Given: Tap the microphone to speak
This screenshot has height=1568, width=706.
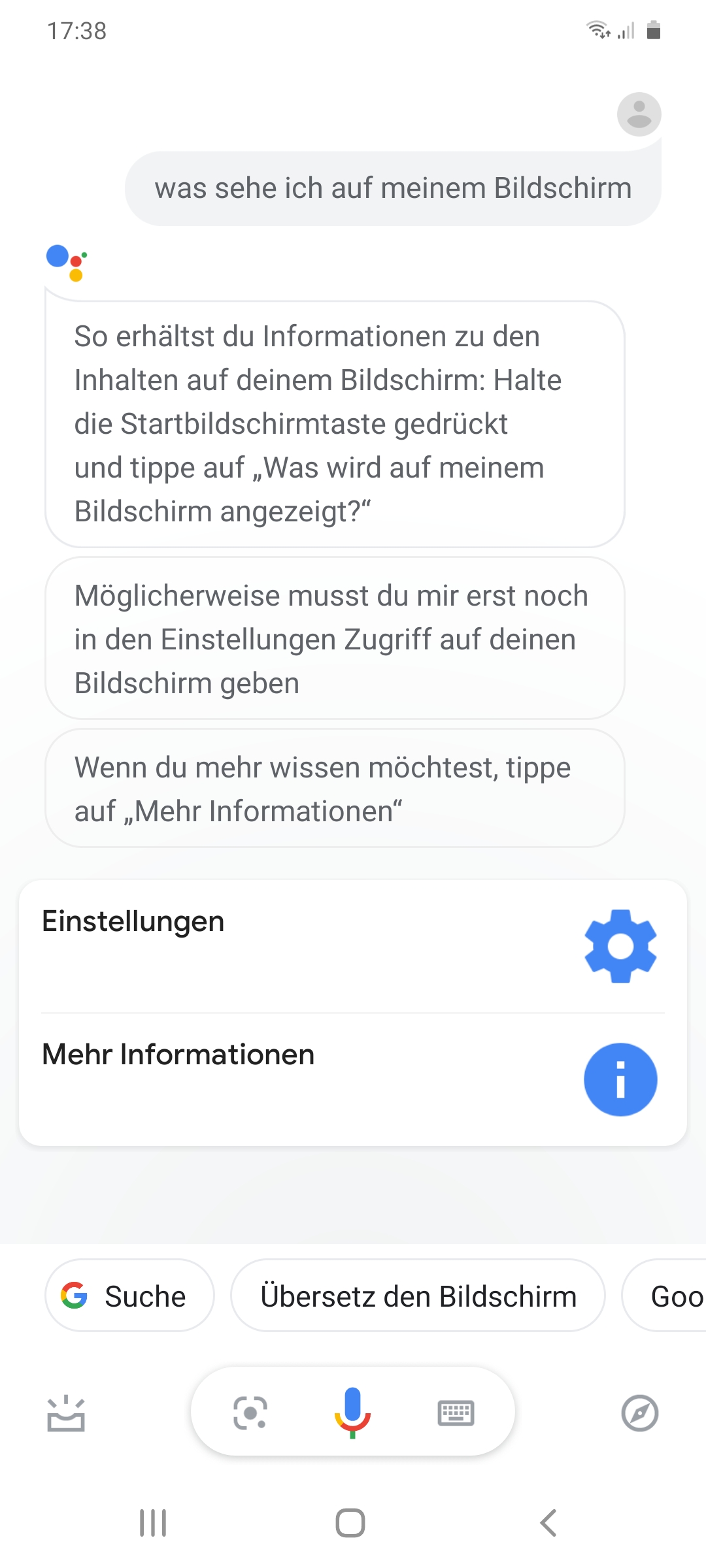Looking at the screenshot, I should click(352, 1412).
